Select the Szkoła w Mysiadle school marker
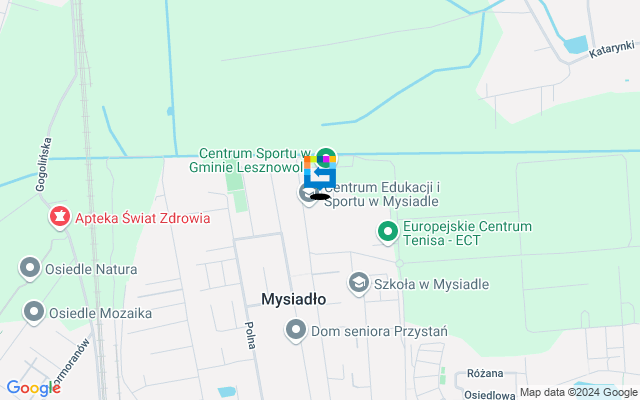This screenshot has height=400, width=640. (358, 284)
